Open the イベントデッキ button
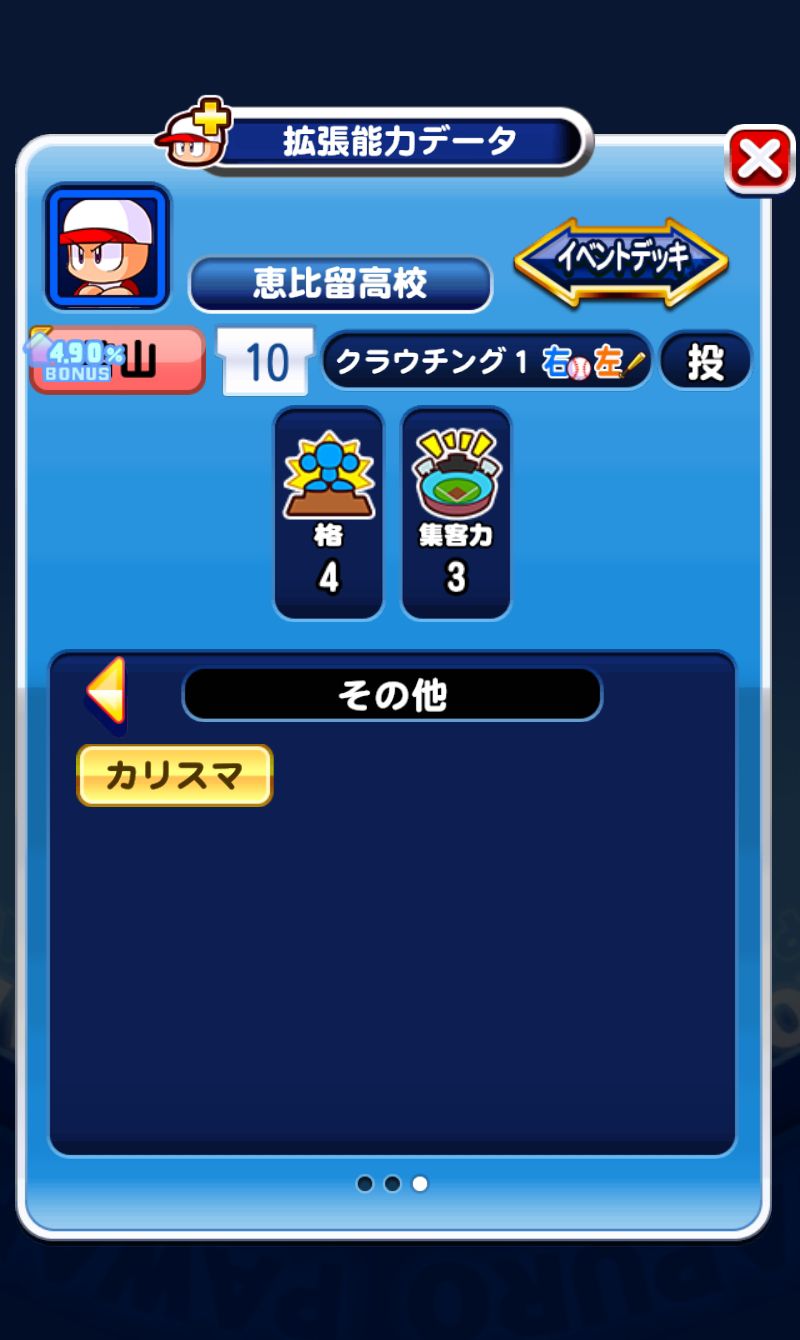The width and height of the screenshot is (800, 1340). point(621,260)
